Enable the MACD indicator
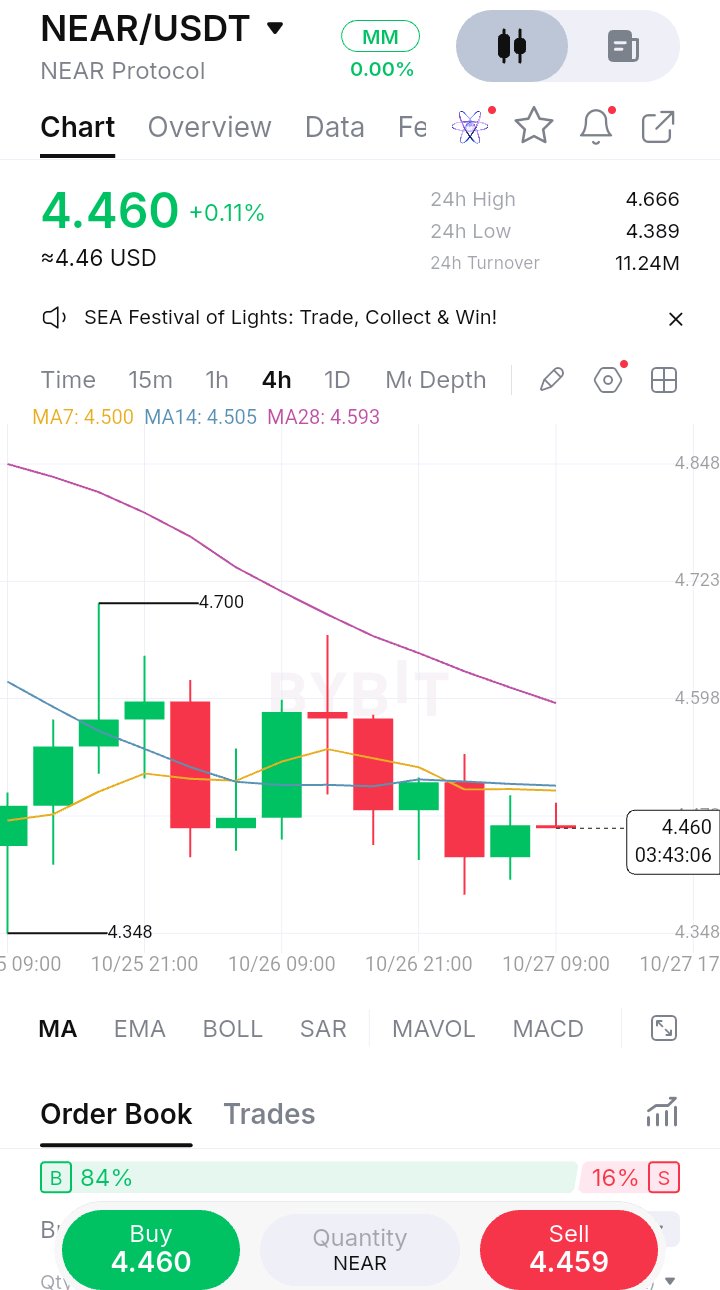This screenshot has width=720, height=1290. tap(548, 1029)
